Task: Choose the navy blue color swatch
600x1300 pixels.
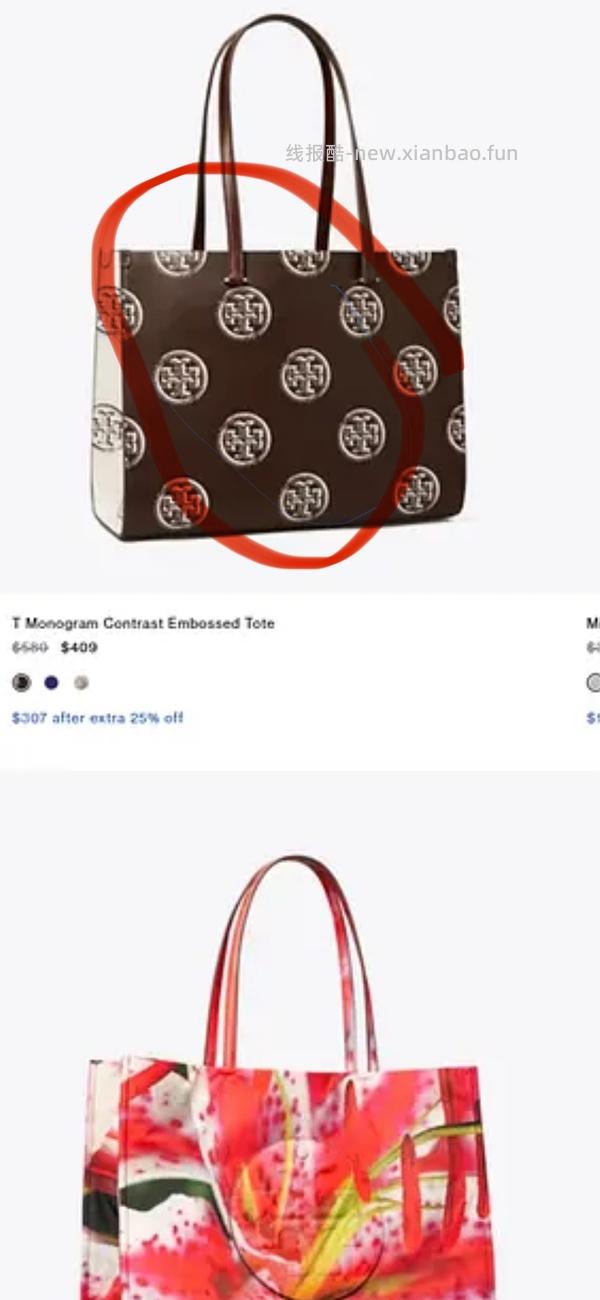Action: 51,683
